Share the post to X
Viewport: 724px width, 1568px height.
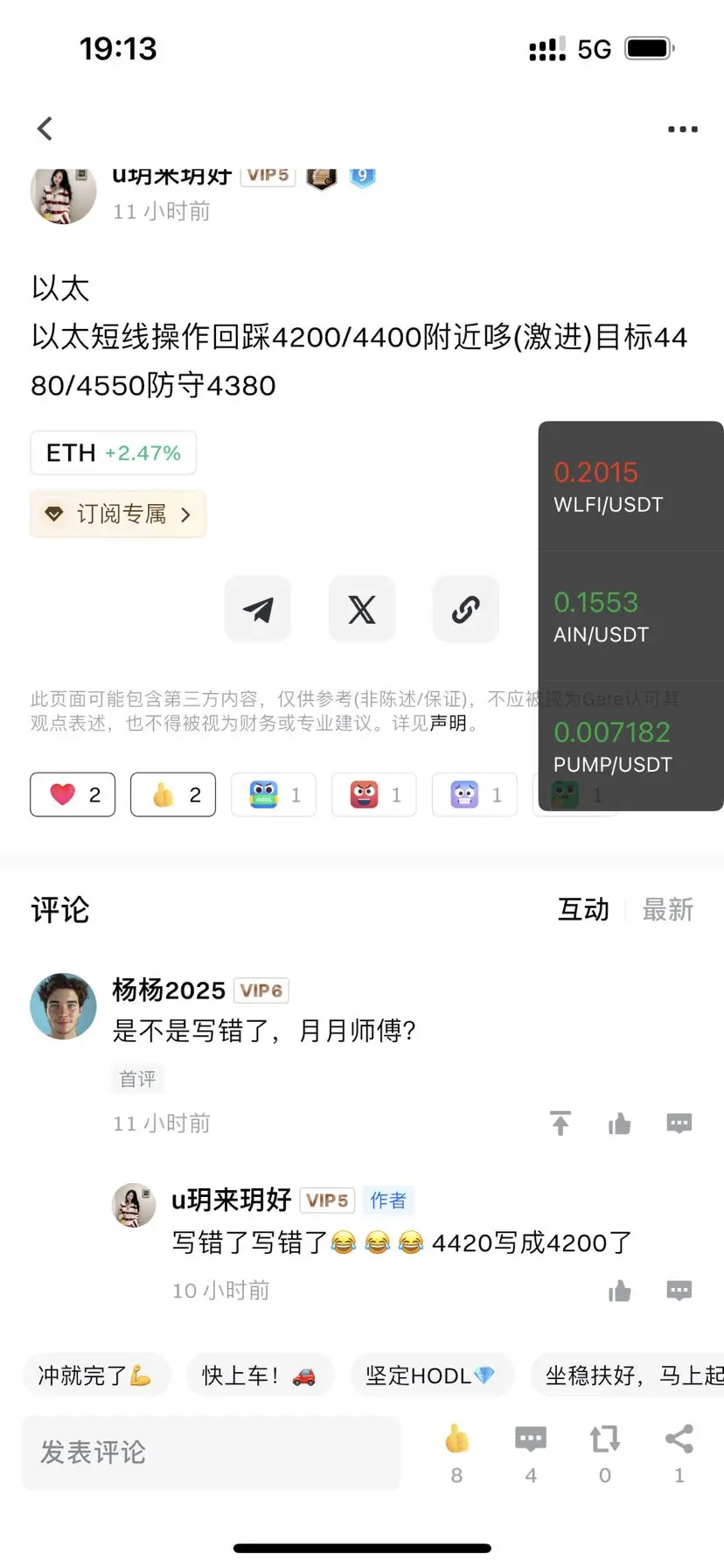(362, 609)
